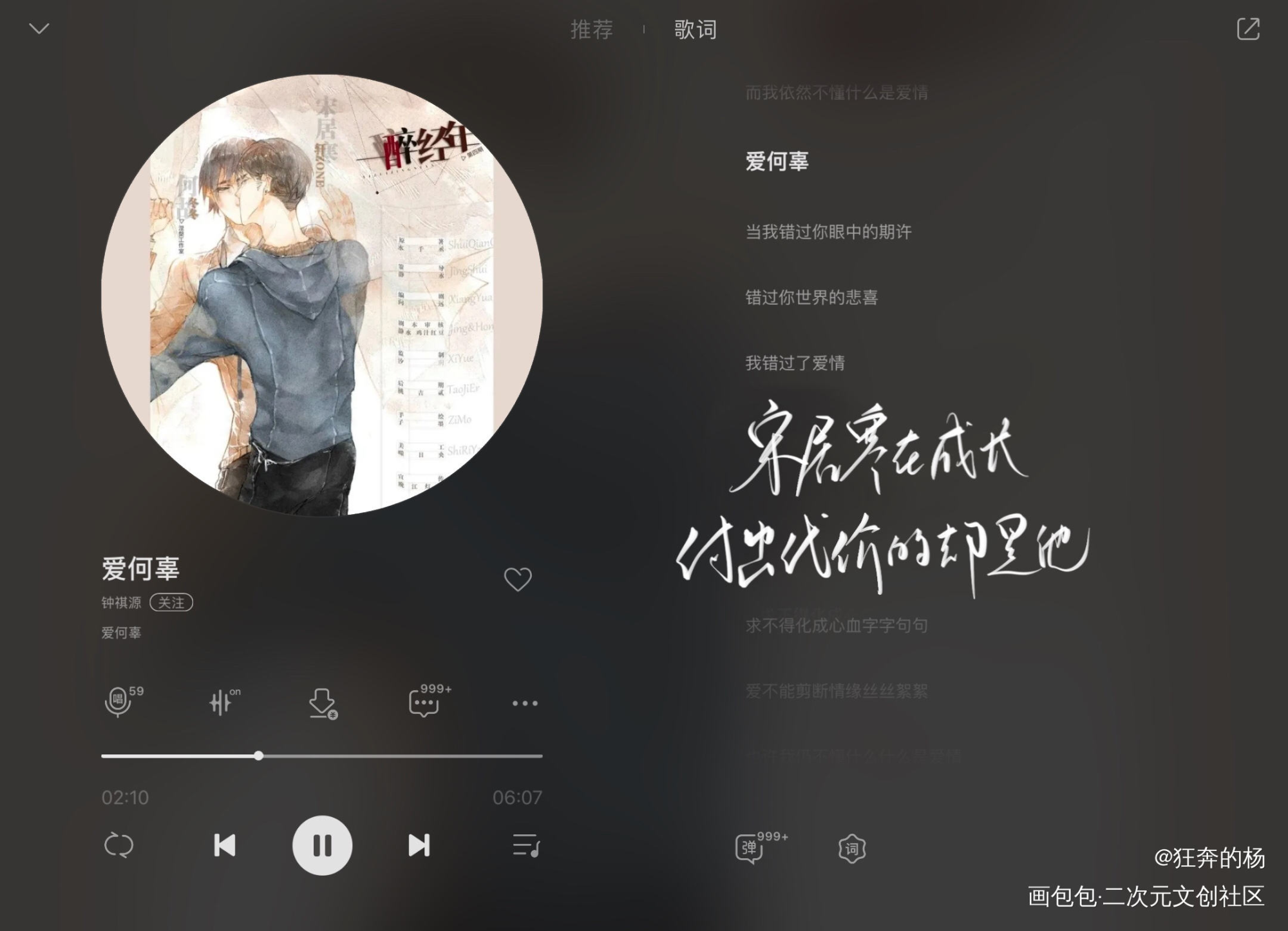Pause the current song
Screen dimensions: 1288x931
322,845
